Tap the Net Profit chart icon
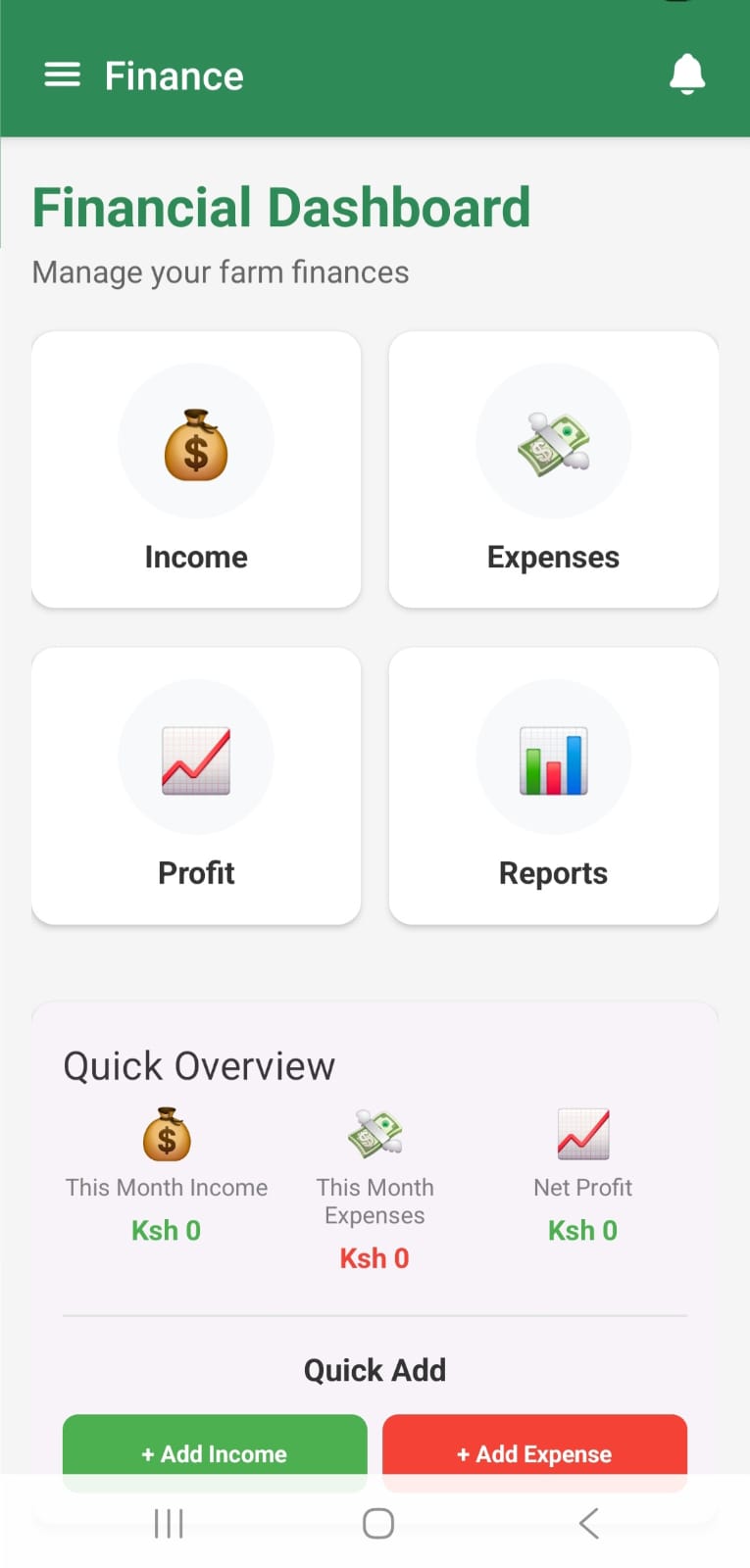Screen dimensions: 750x1568 pos(582,1133)
